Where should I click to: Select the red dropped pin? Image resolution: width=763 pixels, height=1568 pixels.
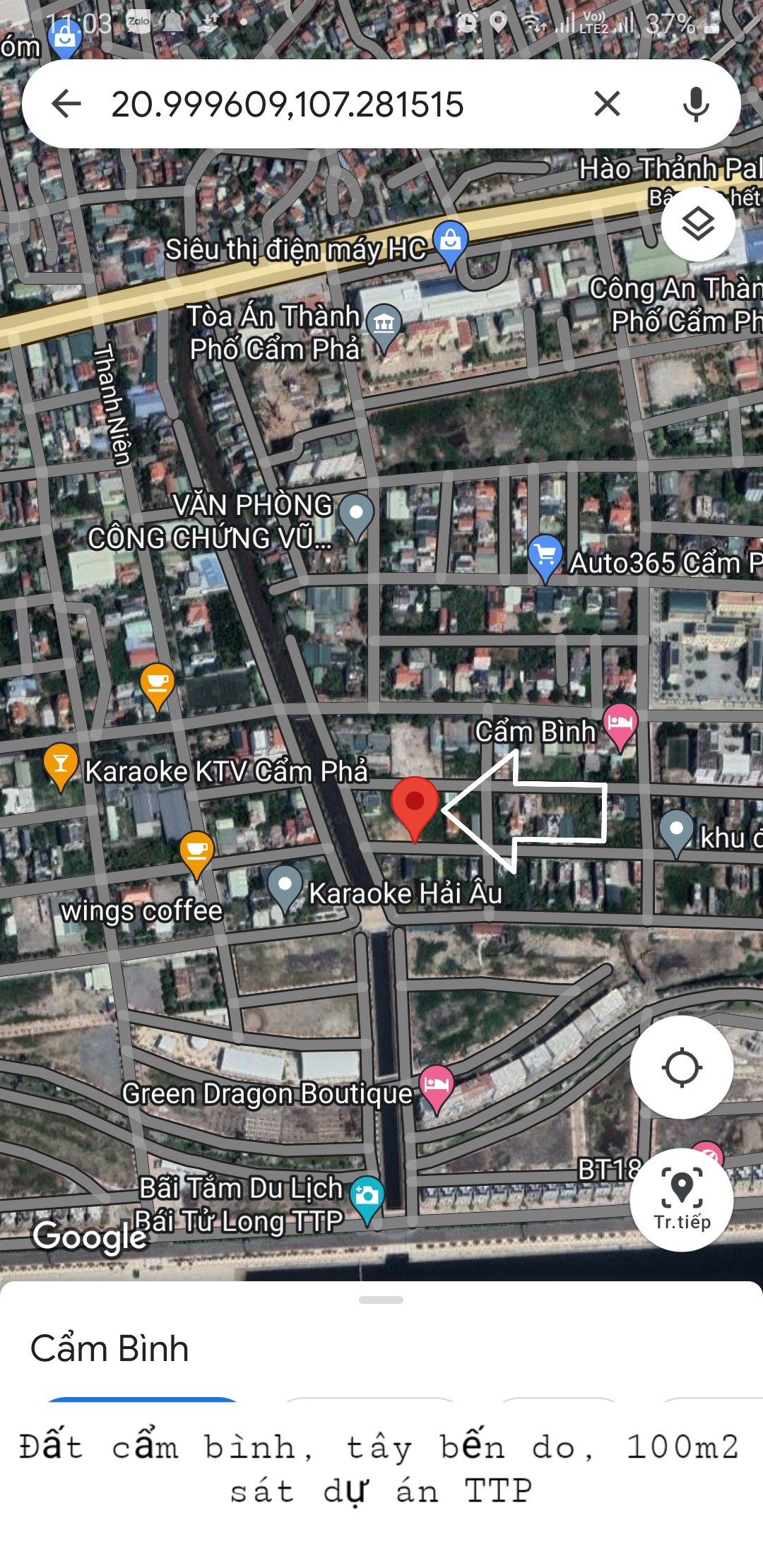(x=415, y=809)
